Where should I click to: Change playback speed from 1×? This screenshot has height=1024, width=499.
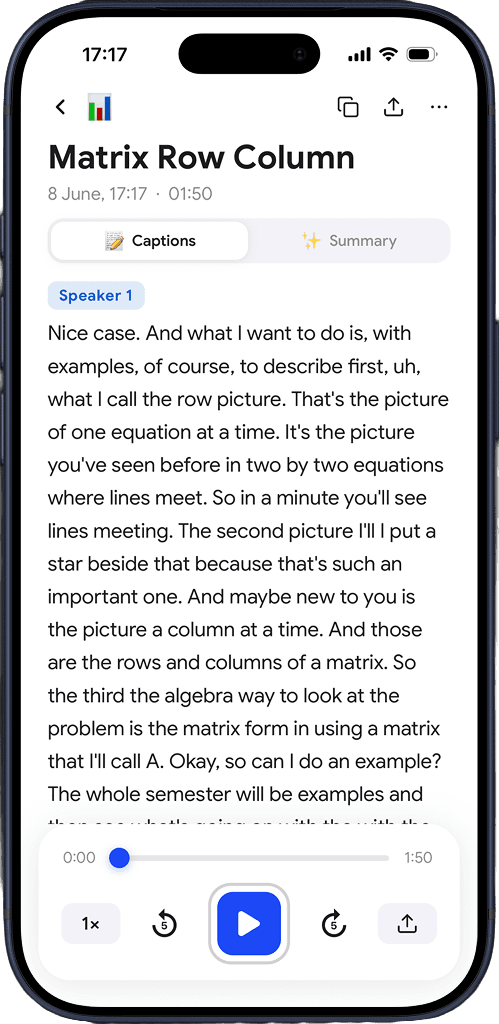(91, 923)
